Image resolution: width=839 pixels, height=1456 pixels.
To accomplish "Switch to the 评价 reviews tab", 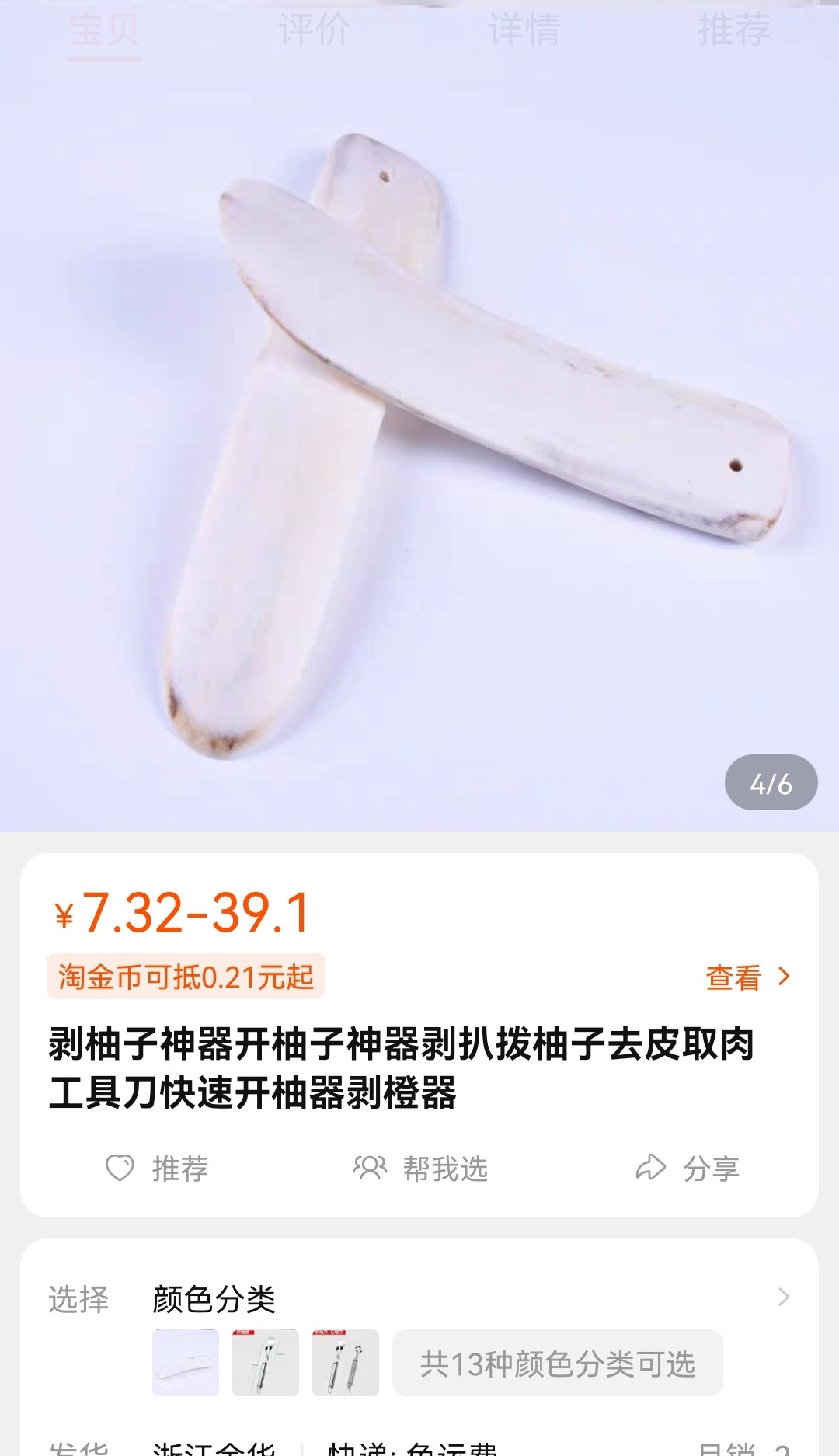I will [x=315, y=31].
